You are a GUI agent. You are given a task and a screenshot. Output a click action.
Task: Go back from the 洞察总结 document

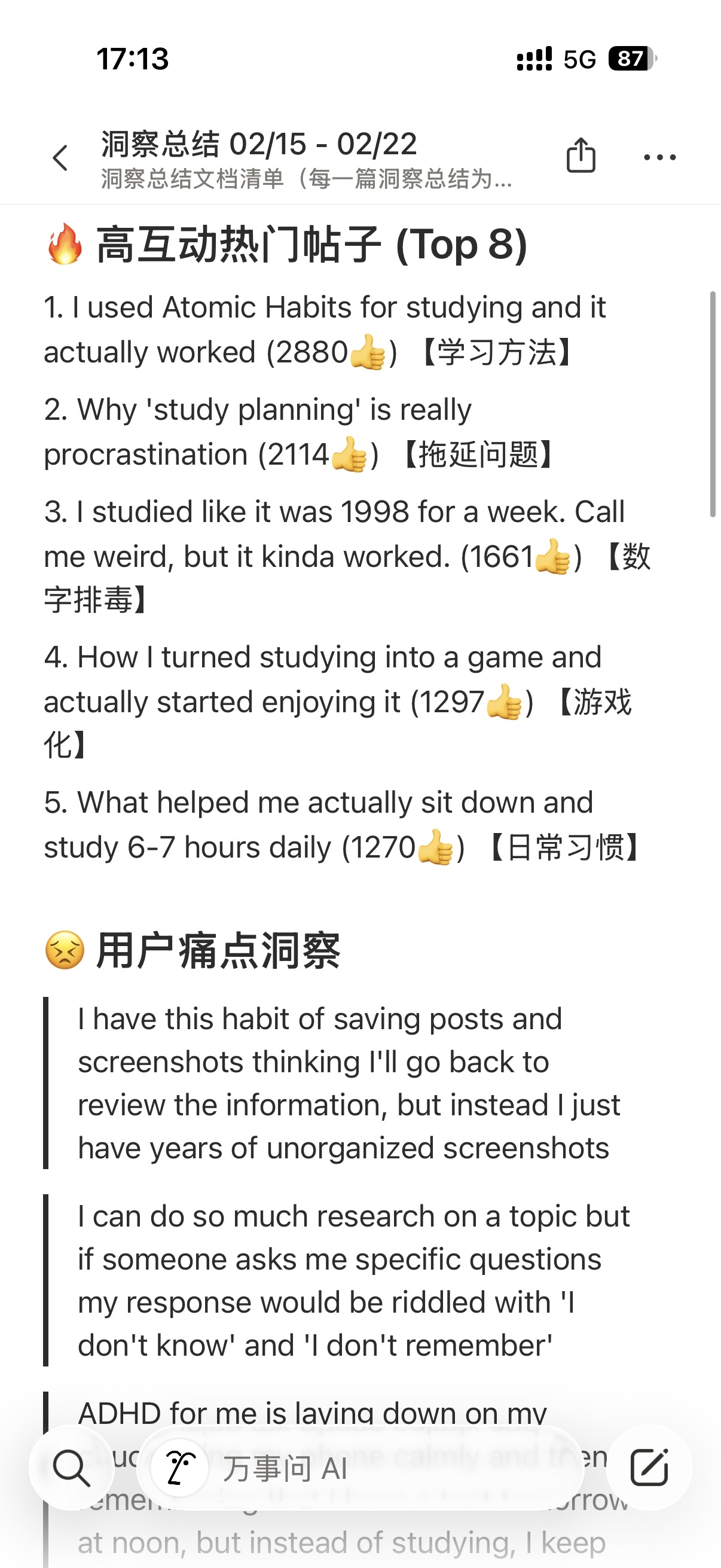60,158
